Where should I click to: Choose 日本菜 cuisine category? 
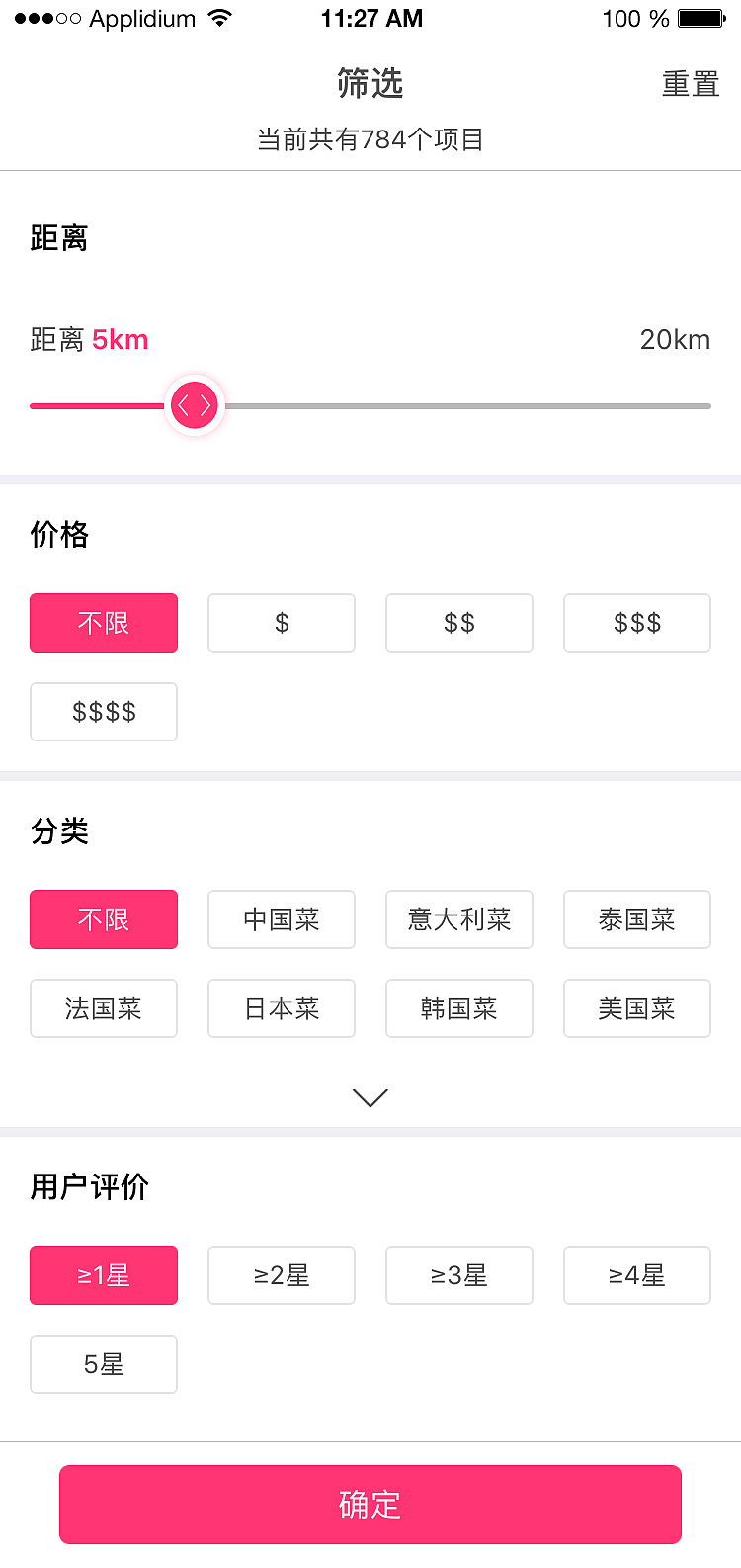[282, 1008]
